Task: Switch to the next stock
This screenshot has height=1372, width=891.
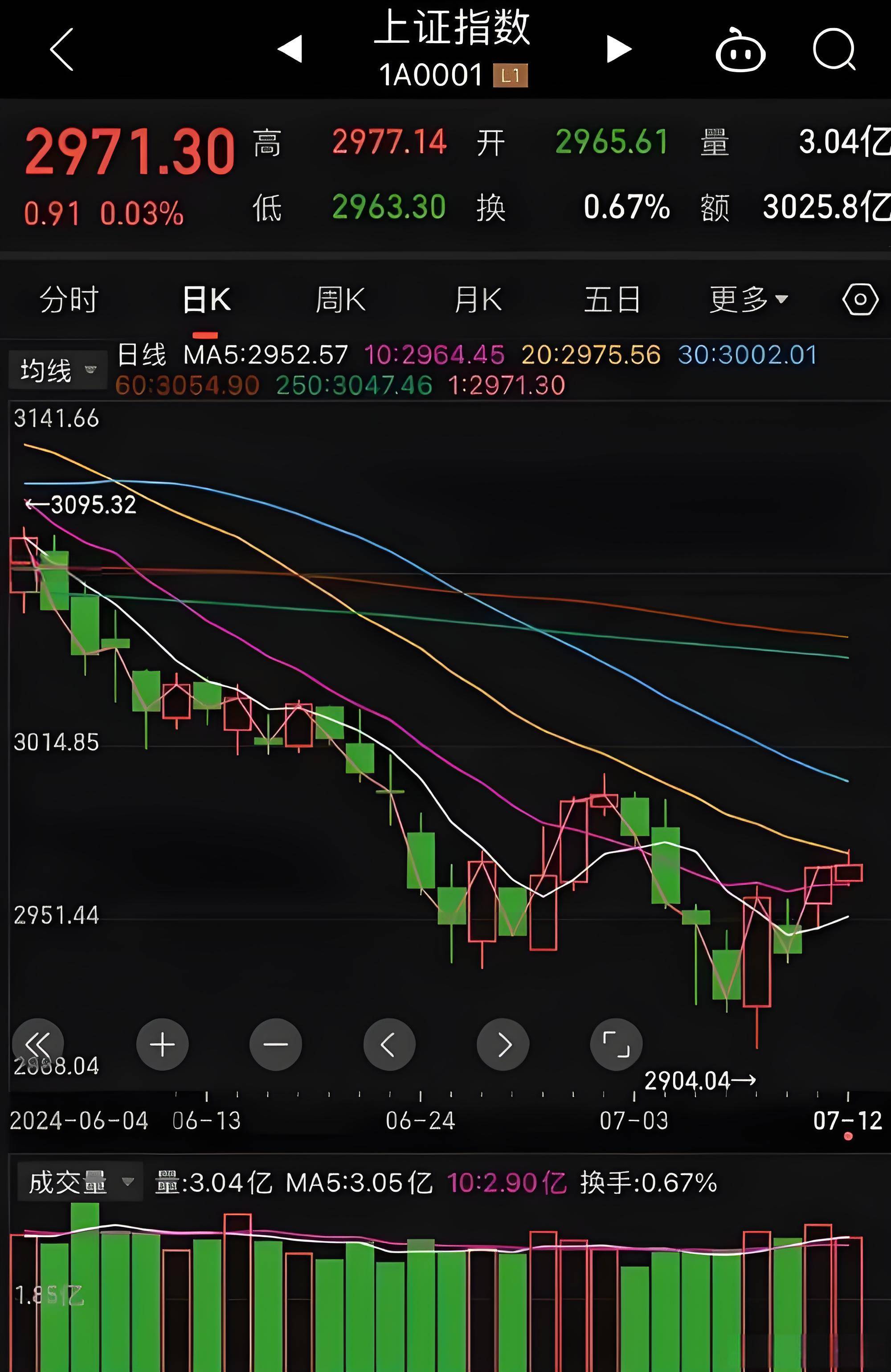Action: [x=619, y=49]
